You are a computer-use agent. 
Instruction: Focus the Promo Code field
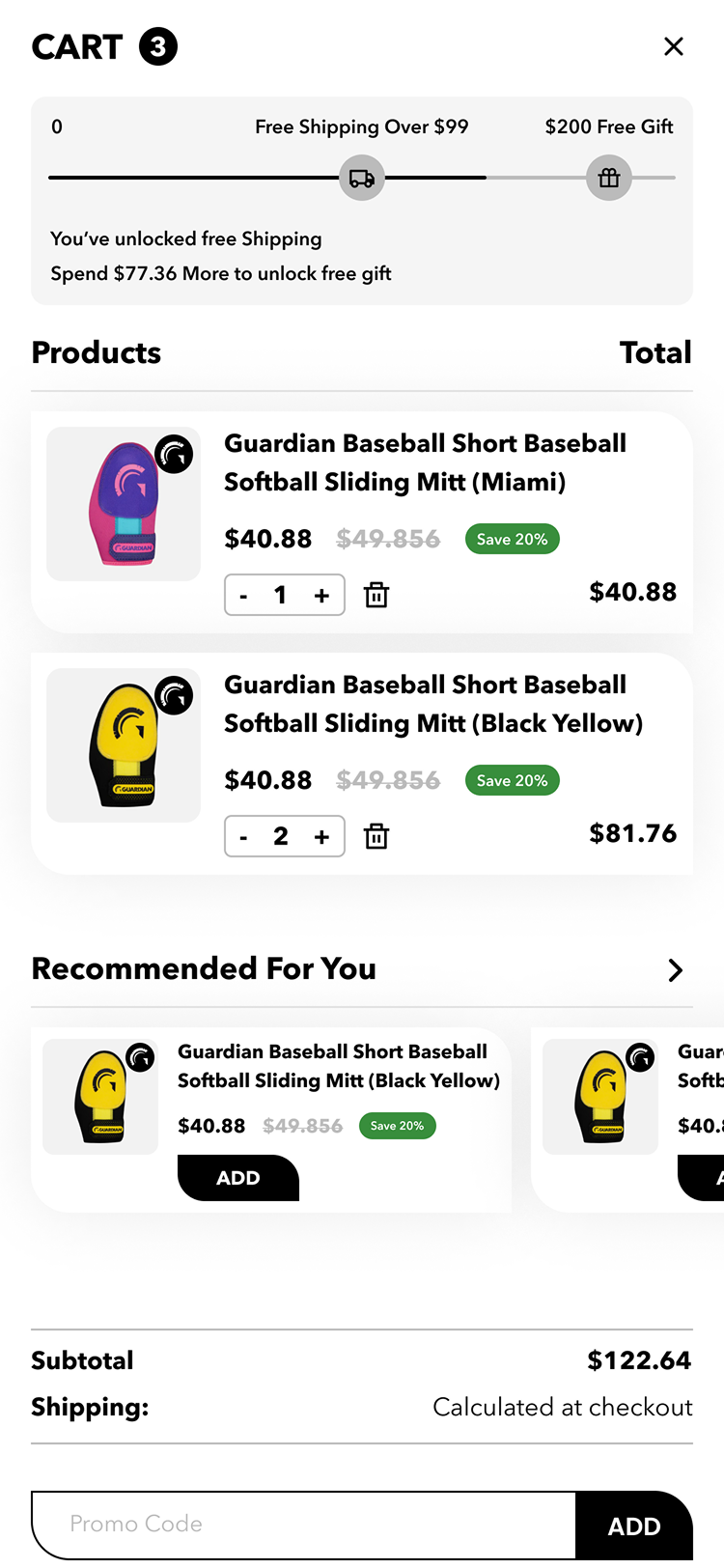[x=304, y=1525]
